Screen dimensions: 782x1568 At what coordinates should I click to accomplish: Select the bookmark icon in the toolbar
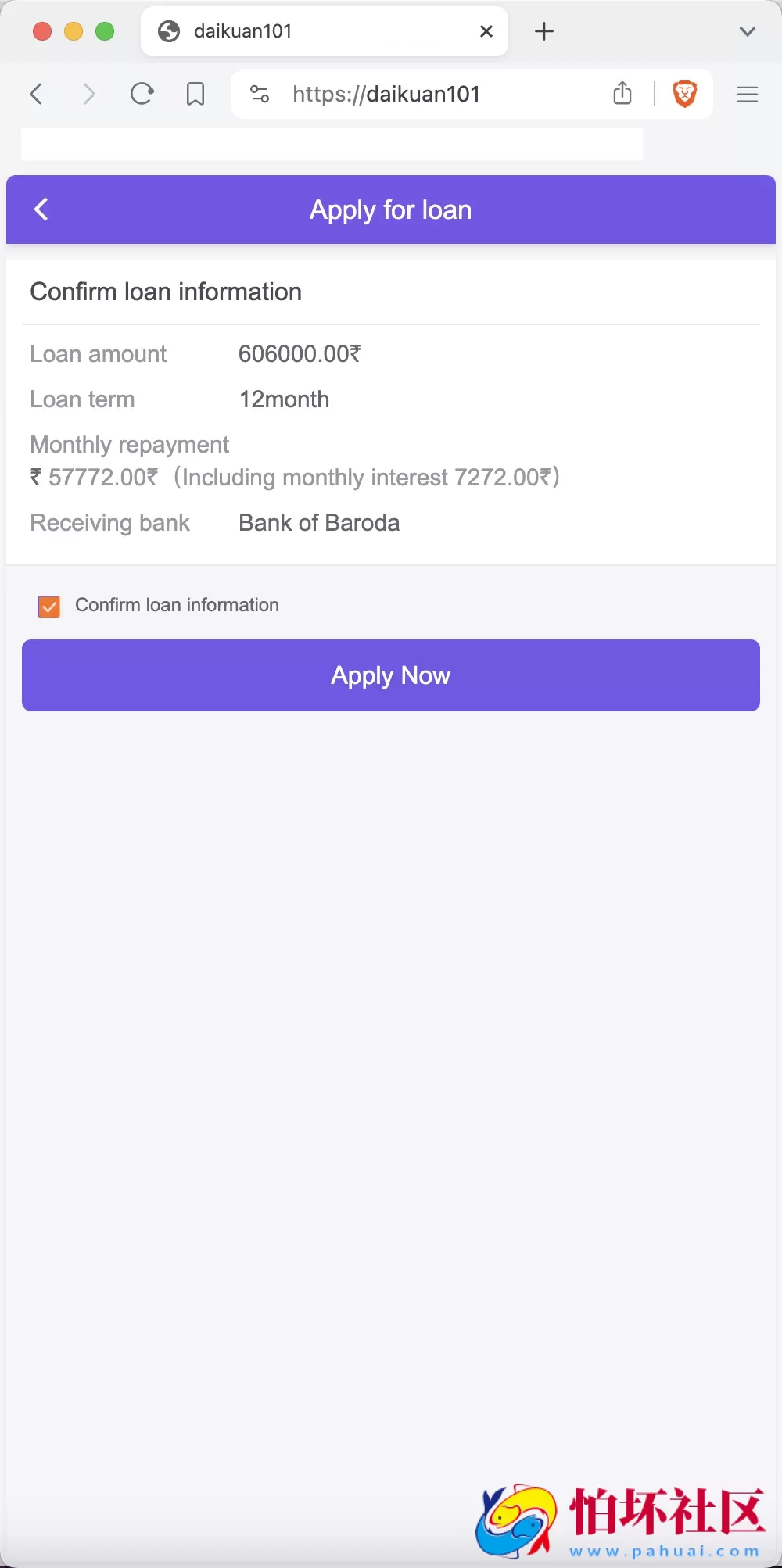(x=195, y=94)
